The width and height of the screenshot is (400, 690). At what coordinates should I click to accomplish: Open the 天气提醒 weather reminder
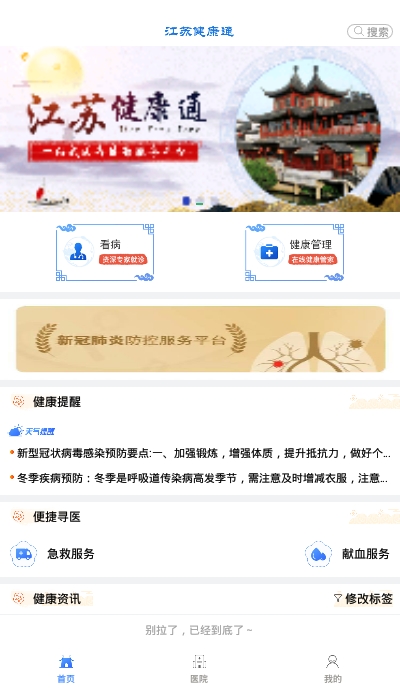click(x=32, y=431)
